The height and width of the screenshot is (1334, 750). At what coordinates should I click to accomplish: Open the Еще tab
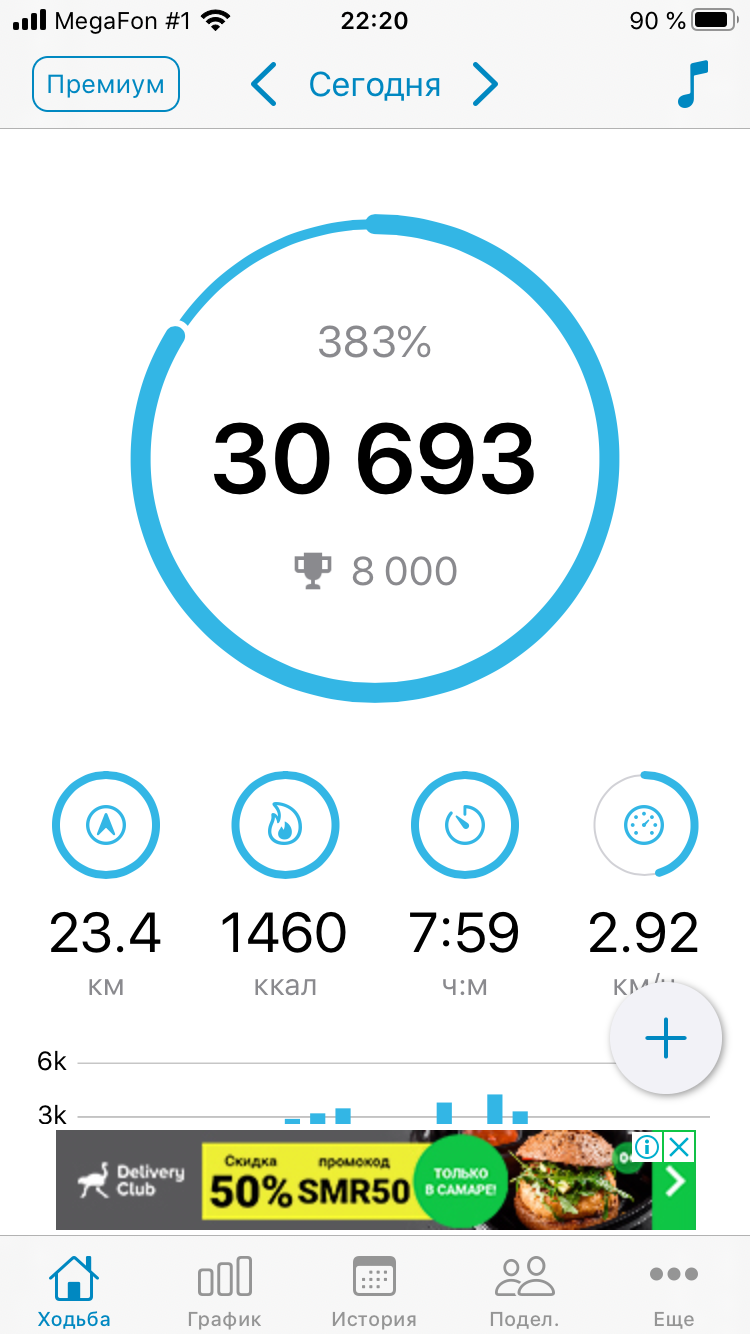tap(673, 1291)
